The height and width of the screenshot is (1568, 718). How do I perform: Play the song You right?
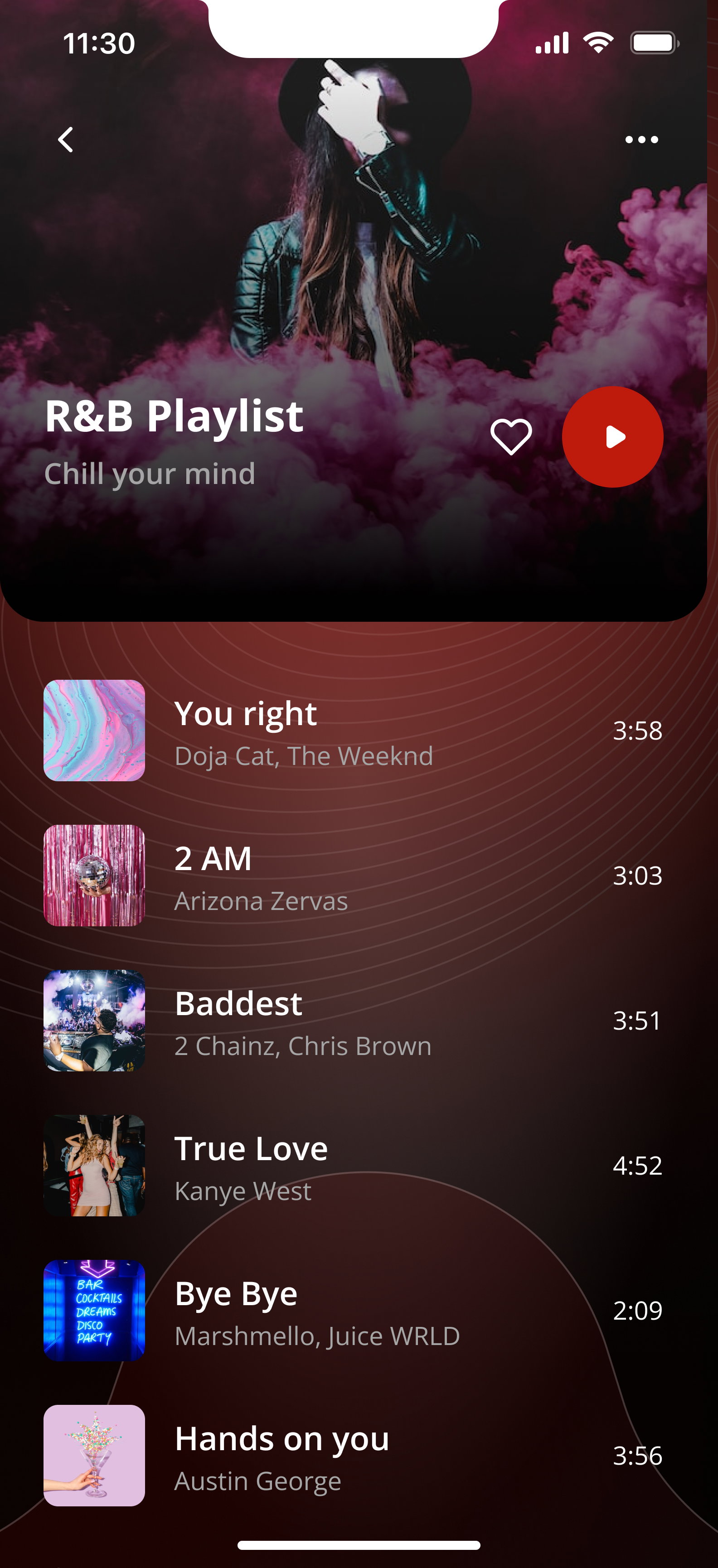(x=353, y=730)
